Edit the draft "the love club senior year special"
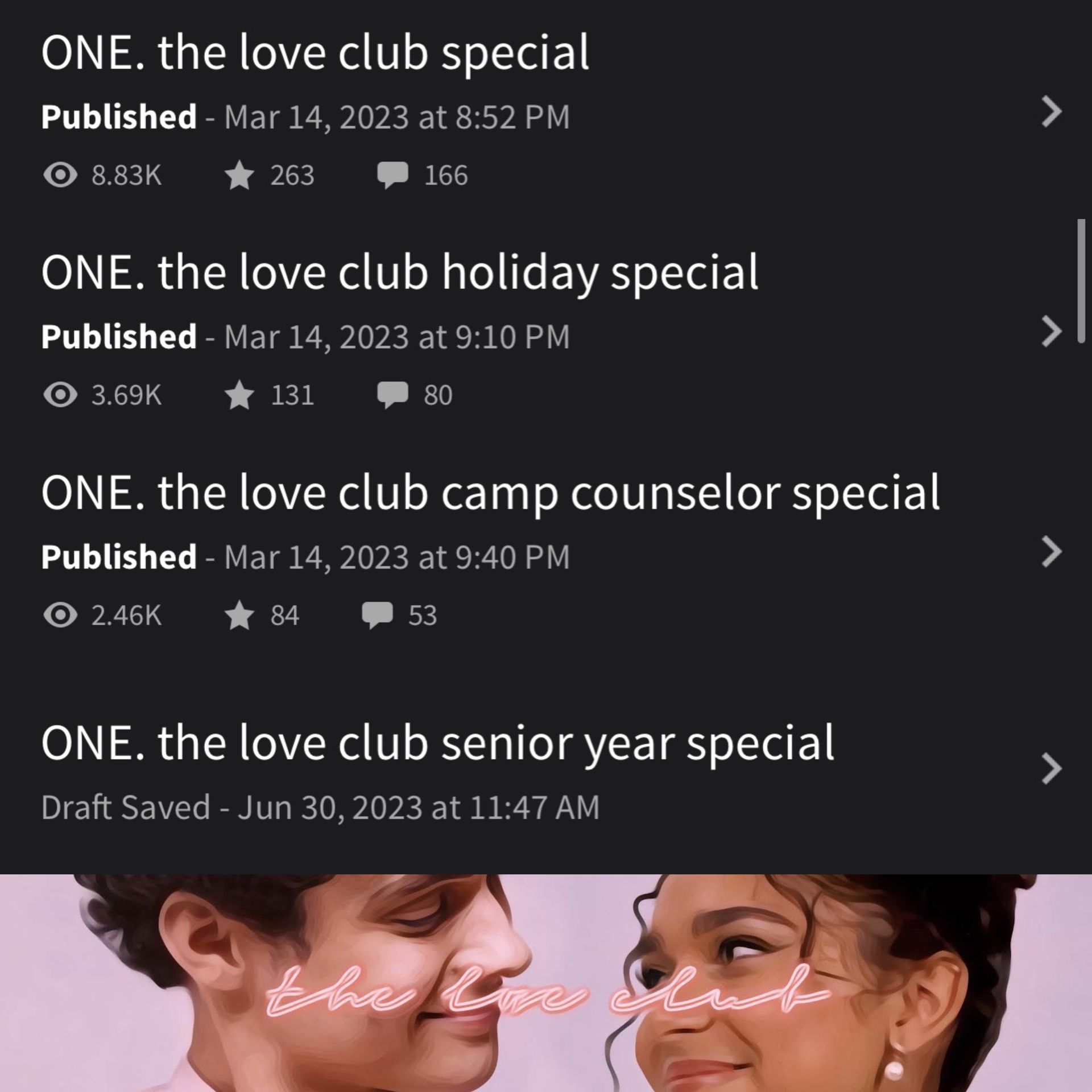This screenshot has height=1092, width=1092. pos(437,744)
